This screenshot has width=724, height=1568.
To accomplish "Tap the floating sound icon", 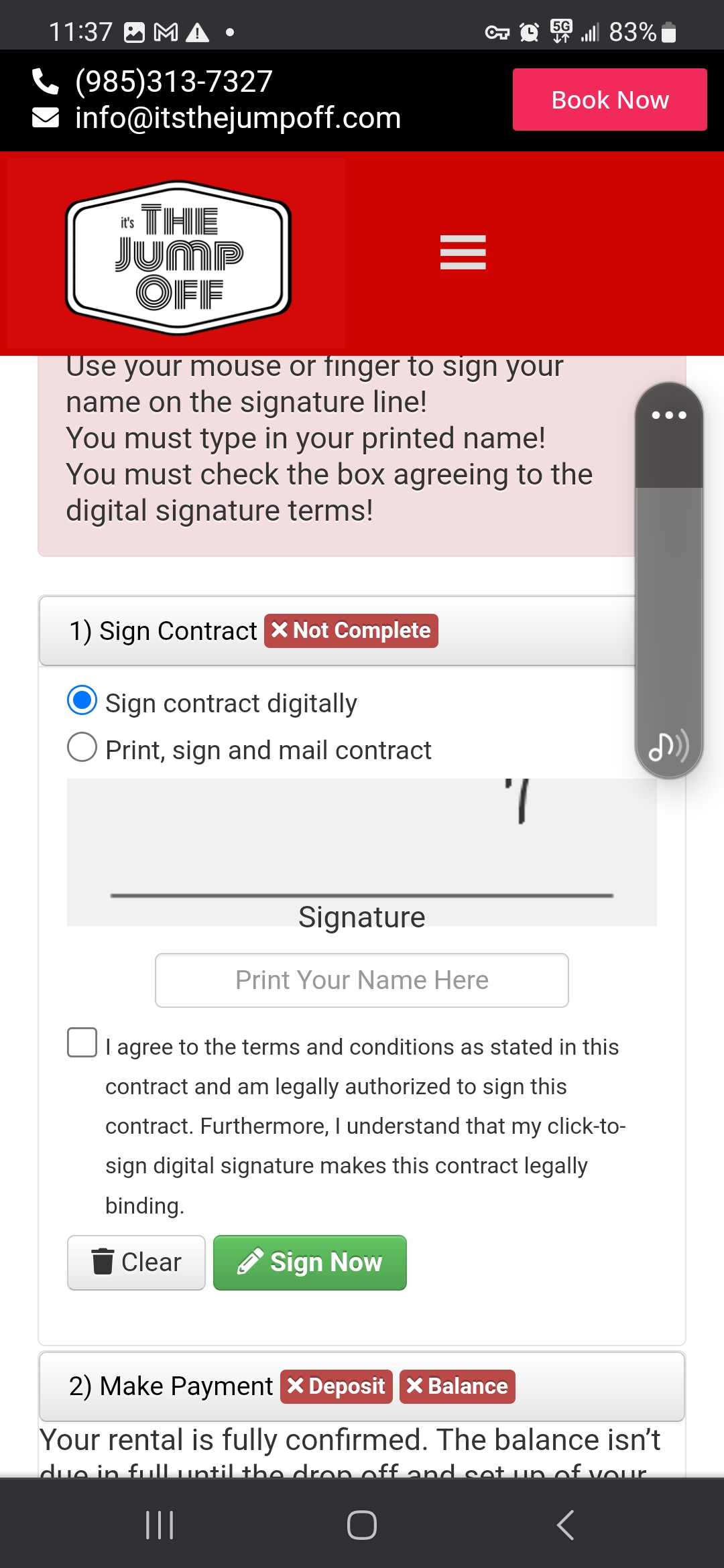I will (669, 745).
